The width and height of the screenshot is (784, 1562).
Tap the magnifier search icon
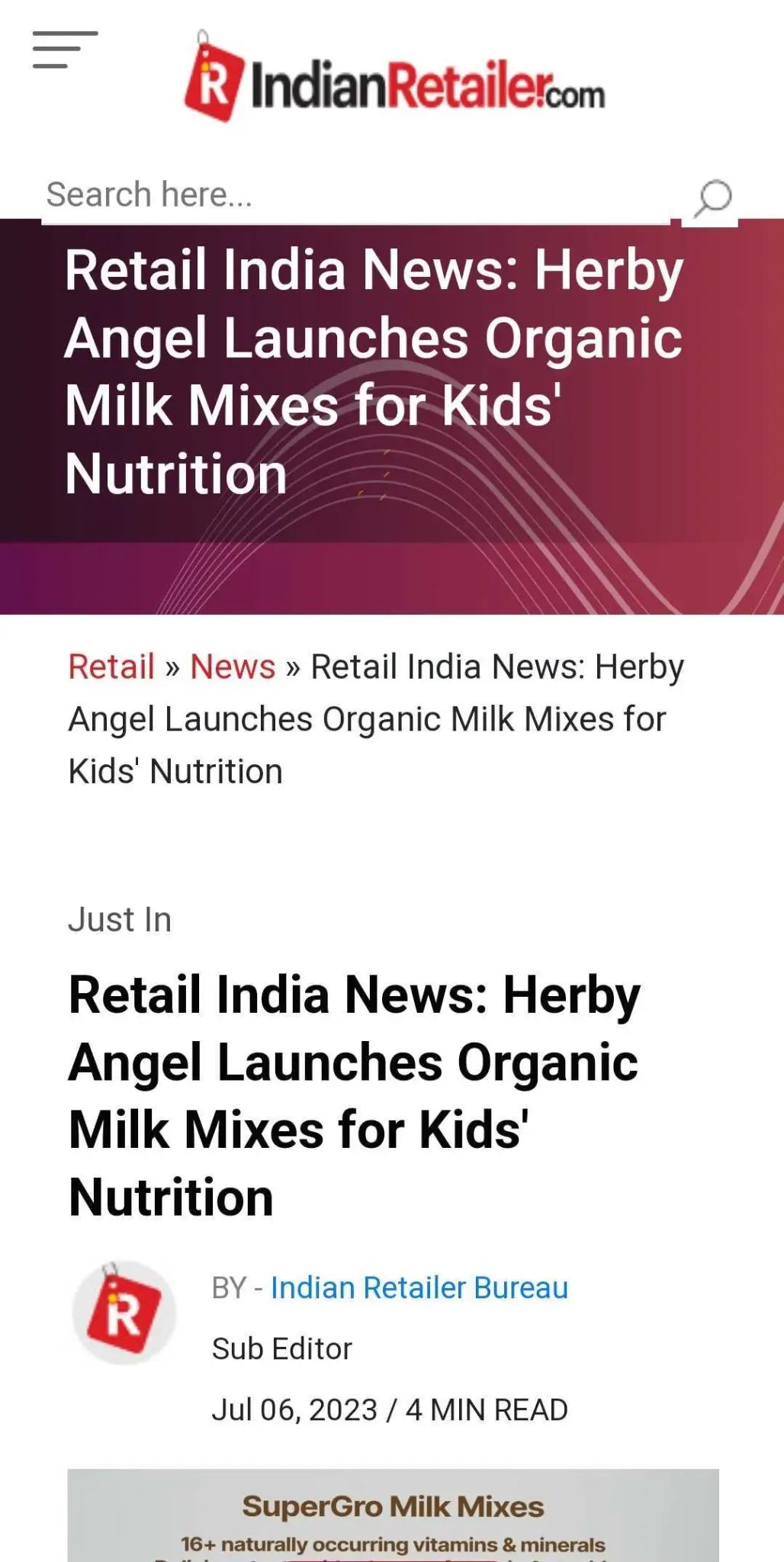(x=712, y=198)
